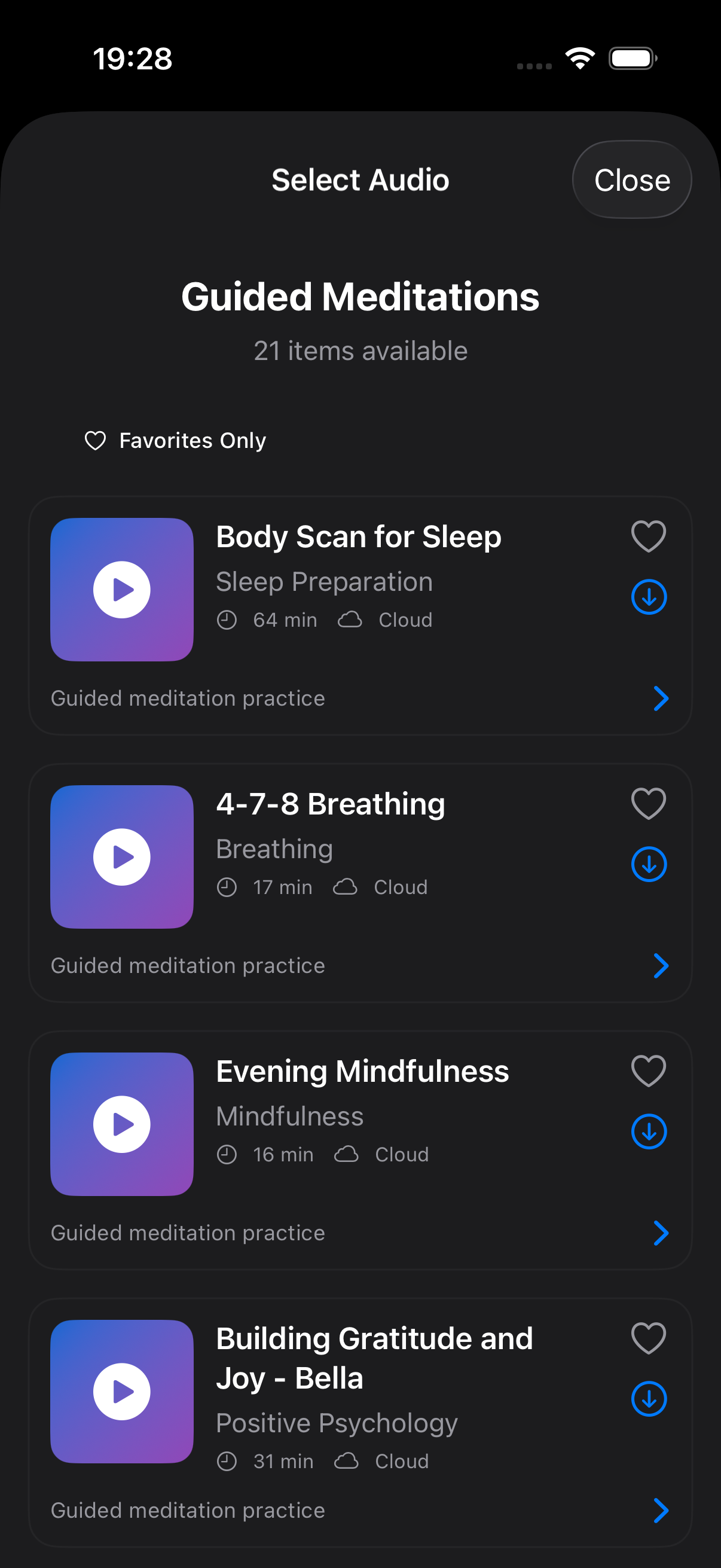Expand Evening Mindfulness meditation details
The height and width of the screenshot is (1568, 721).
coord(661,1233)
